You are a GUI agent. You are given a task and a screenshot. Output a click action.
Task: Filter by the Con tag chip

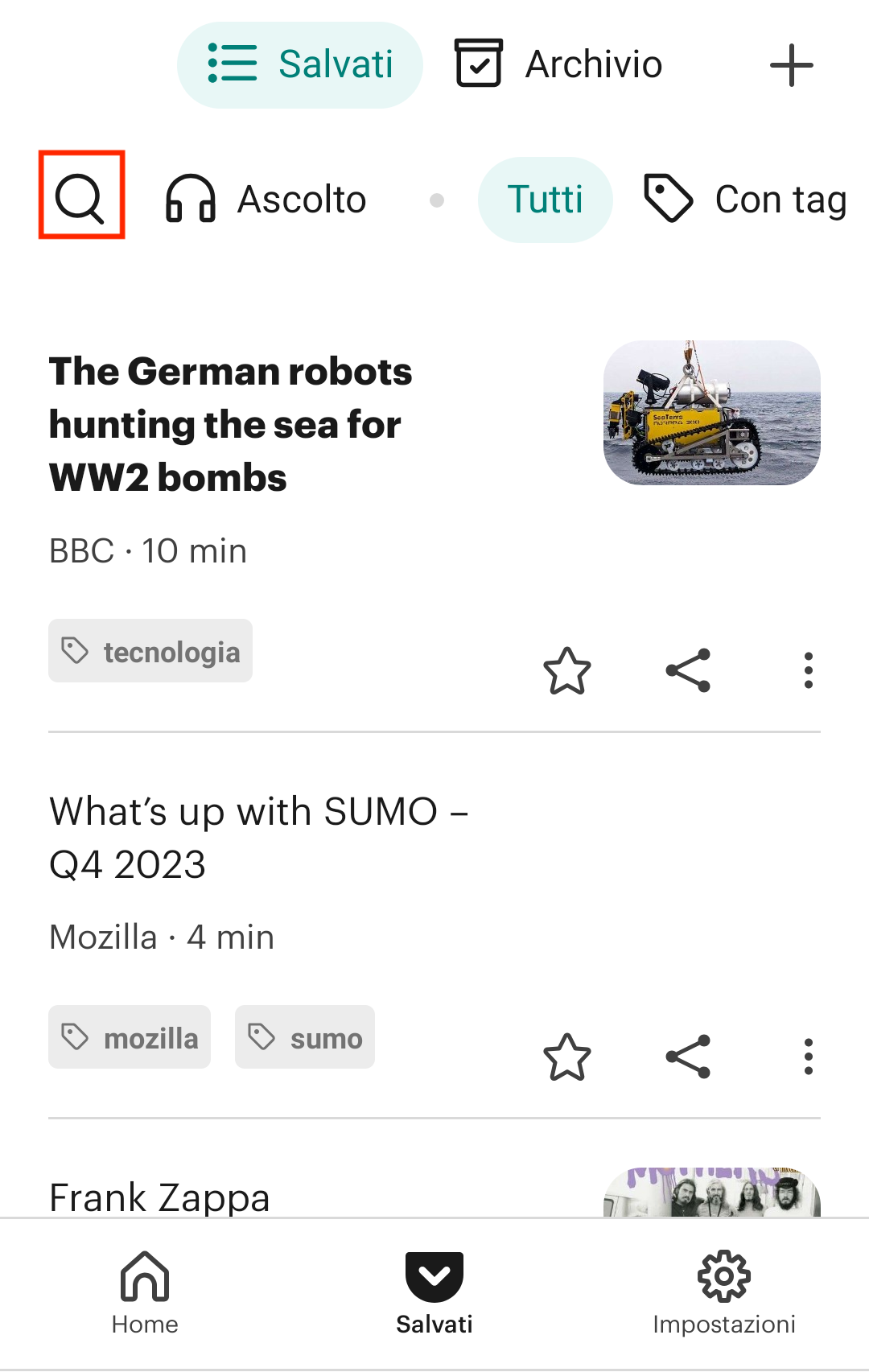(x=746, y=200)
